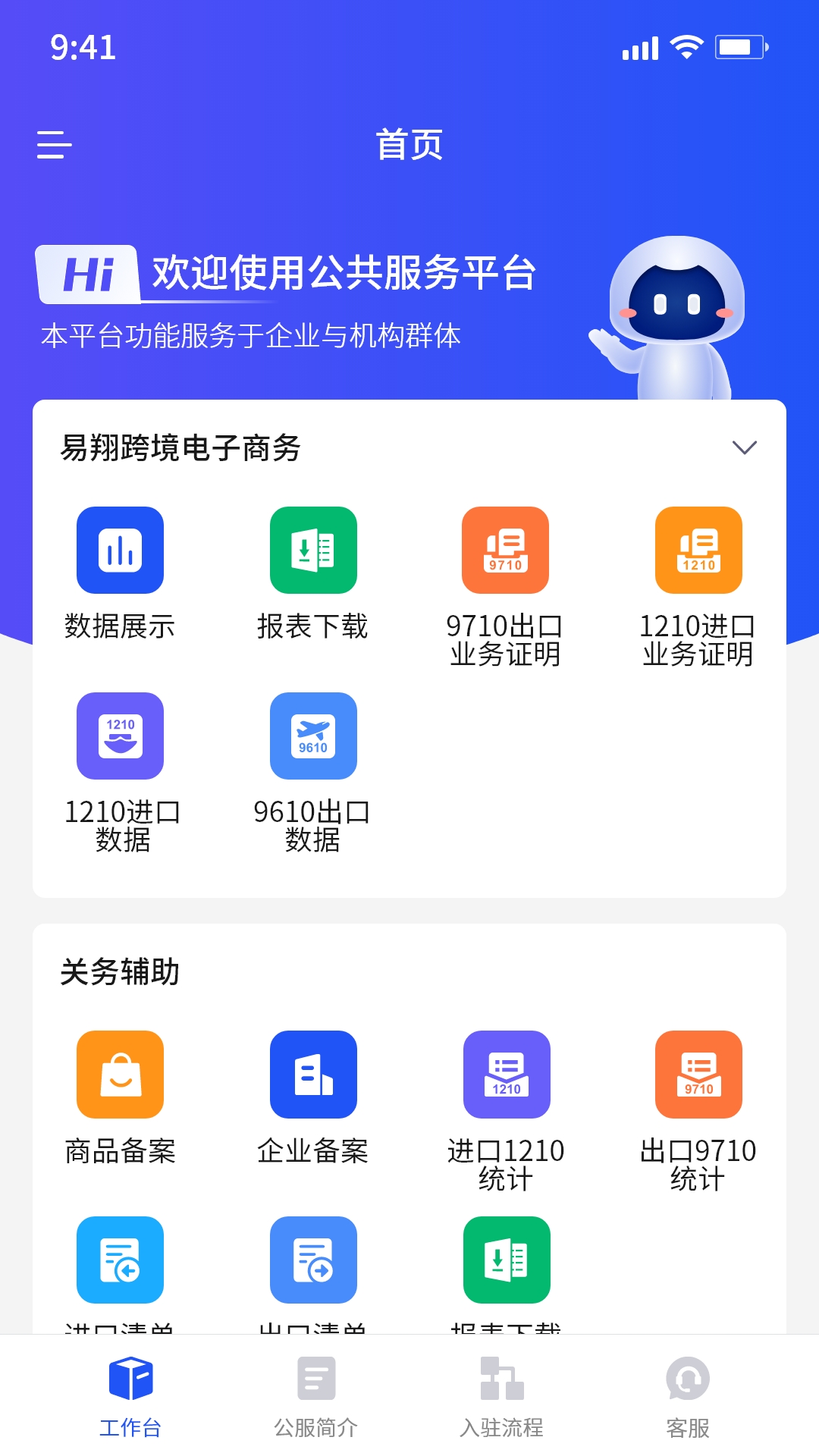
Task: Collapse the 易翔跨境电子商务 section chevron
Action: pos(745,447)
